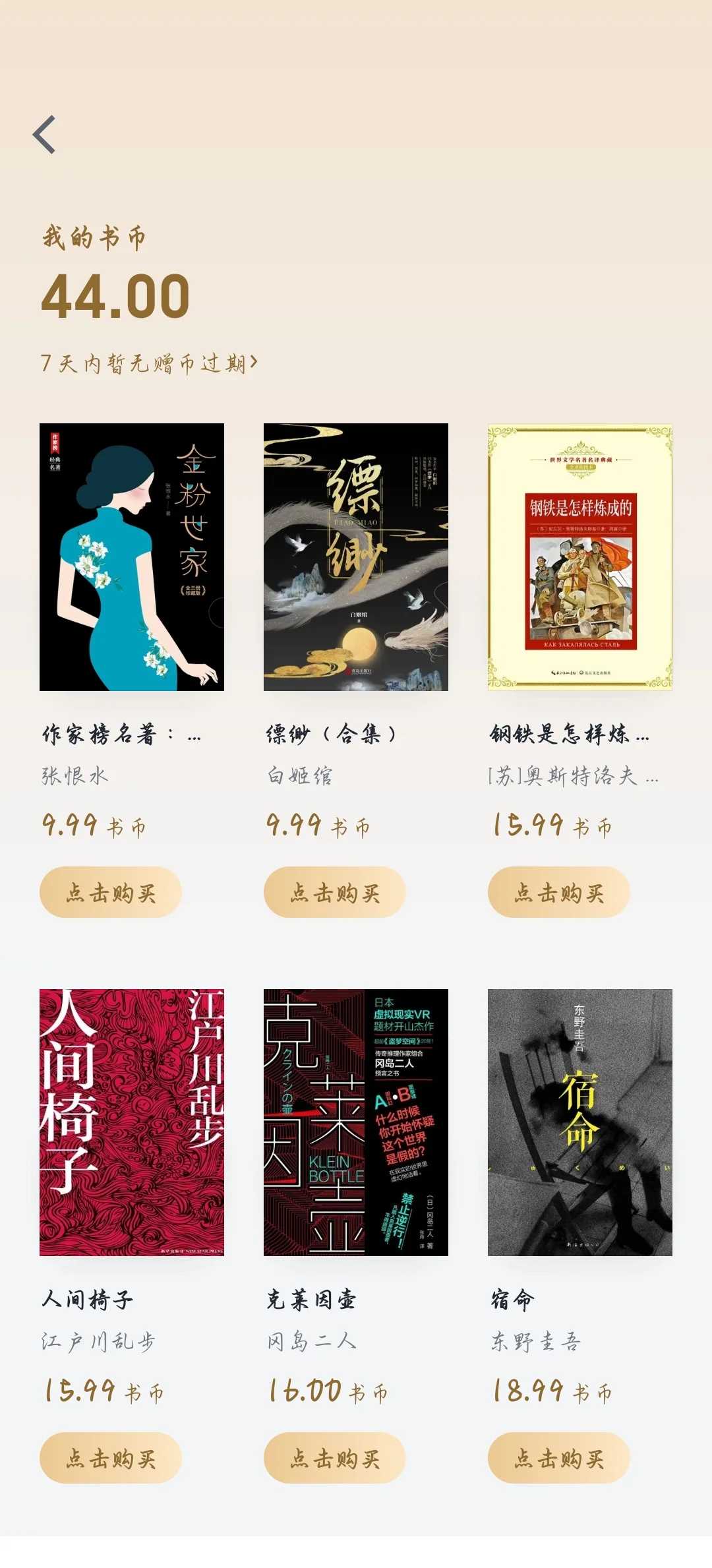Viewport: 712px width, 1568px height.
Task: Go back using the top-left arrow
Action: tap(44, 135)
